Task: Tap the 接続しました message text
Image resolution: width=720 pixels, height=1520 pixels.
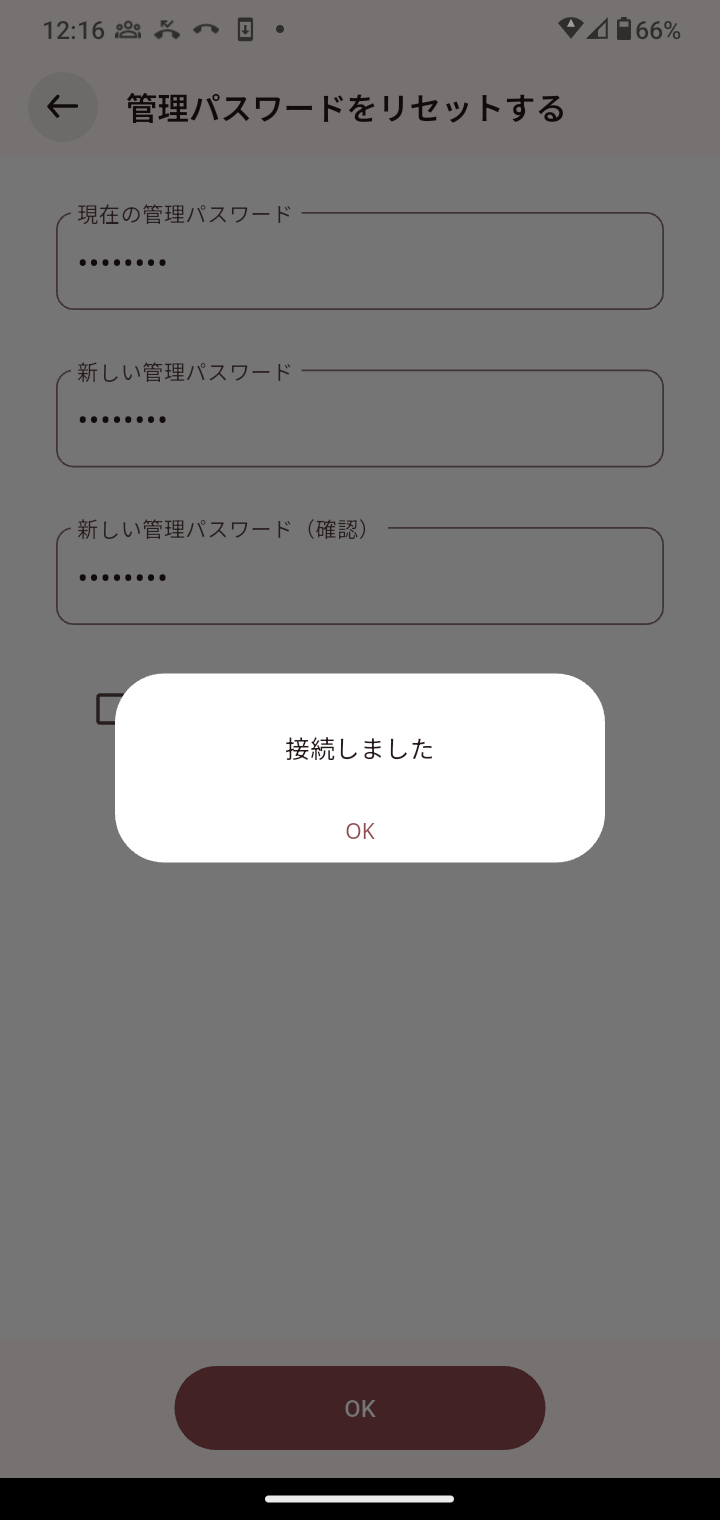Action: click(x=359, y=748)
